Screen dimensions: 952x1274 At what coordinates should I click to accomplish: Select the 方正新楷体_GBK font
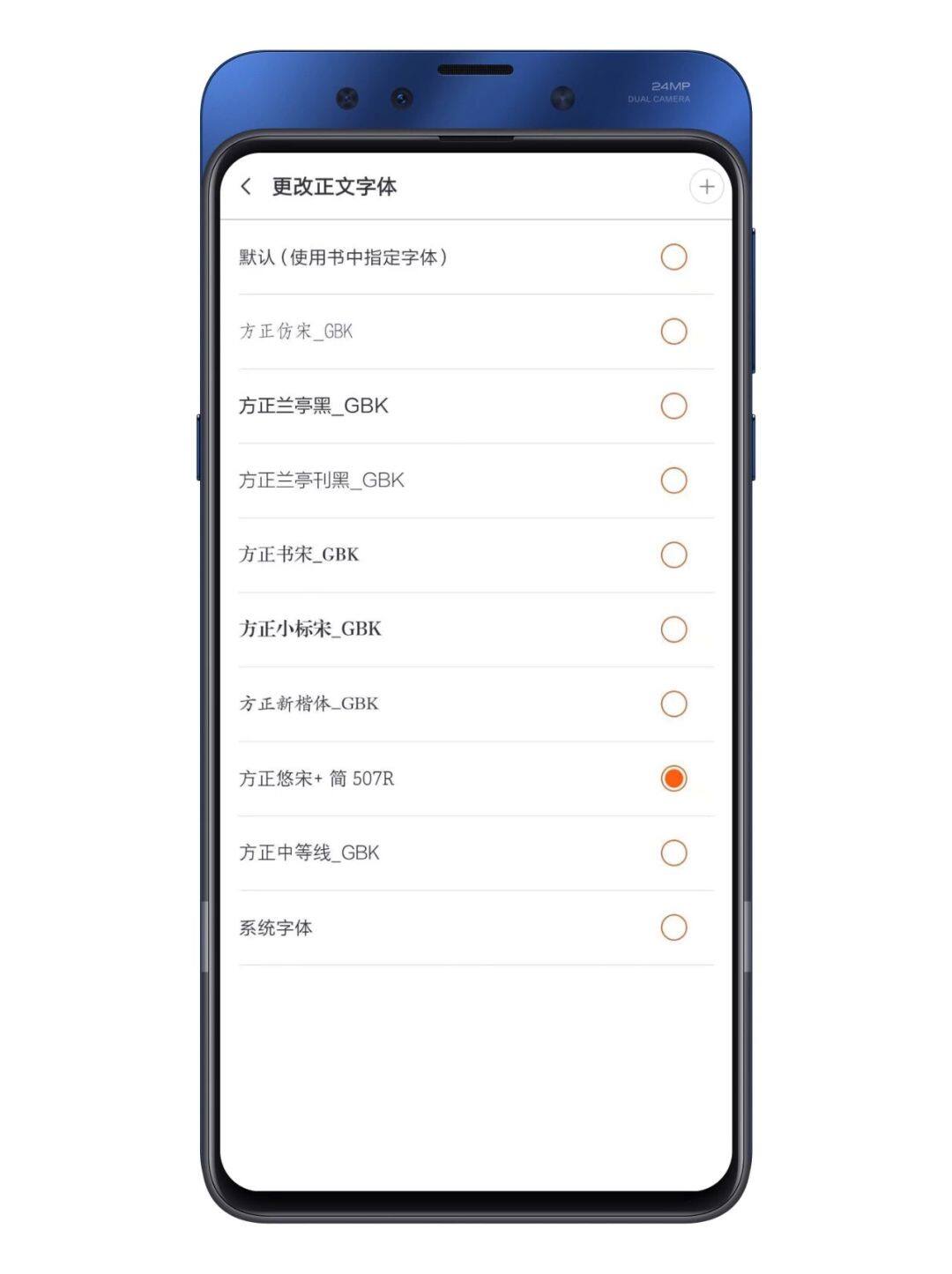673,704
